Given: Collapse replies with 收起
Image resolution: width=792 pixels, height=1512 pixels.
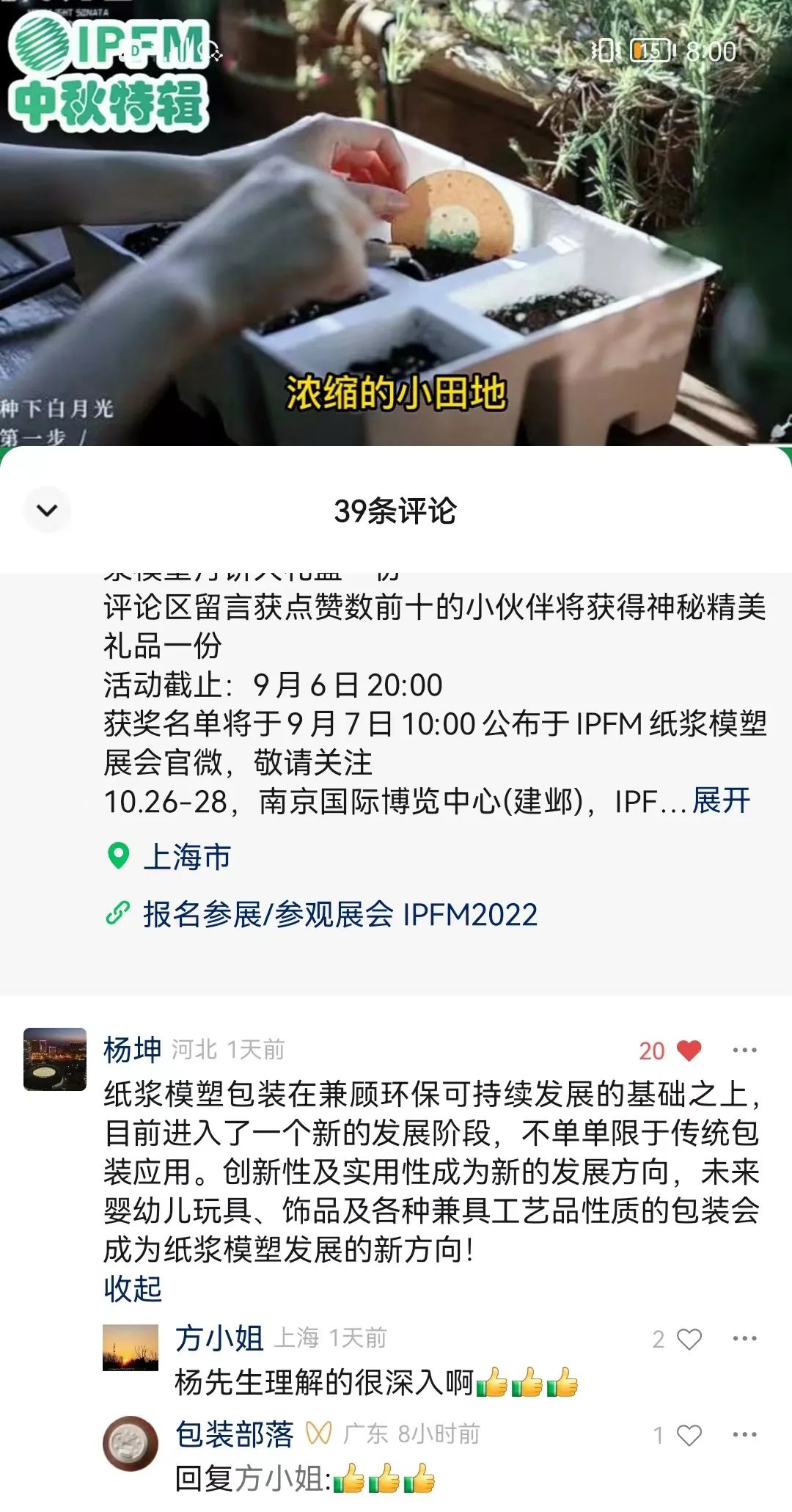Looking at the screenshot, I should [133, 1288].
